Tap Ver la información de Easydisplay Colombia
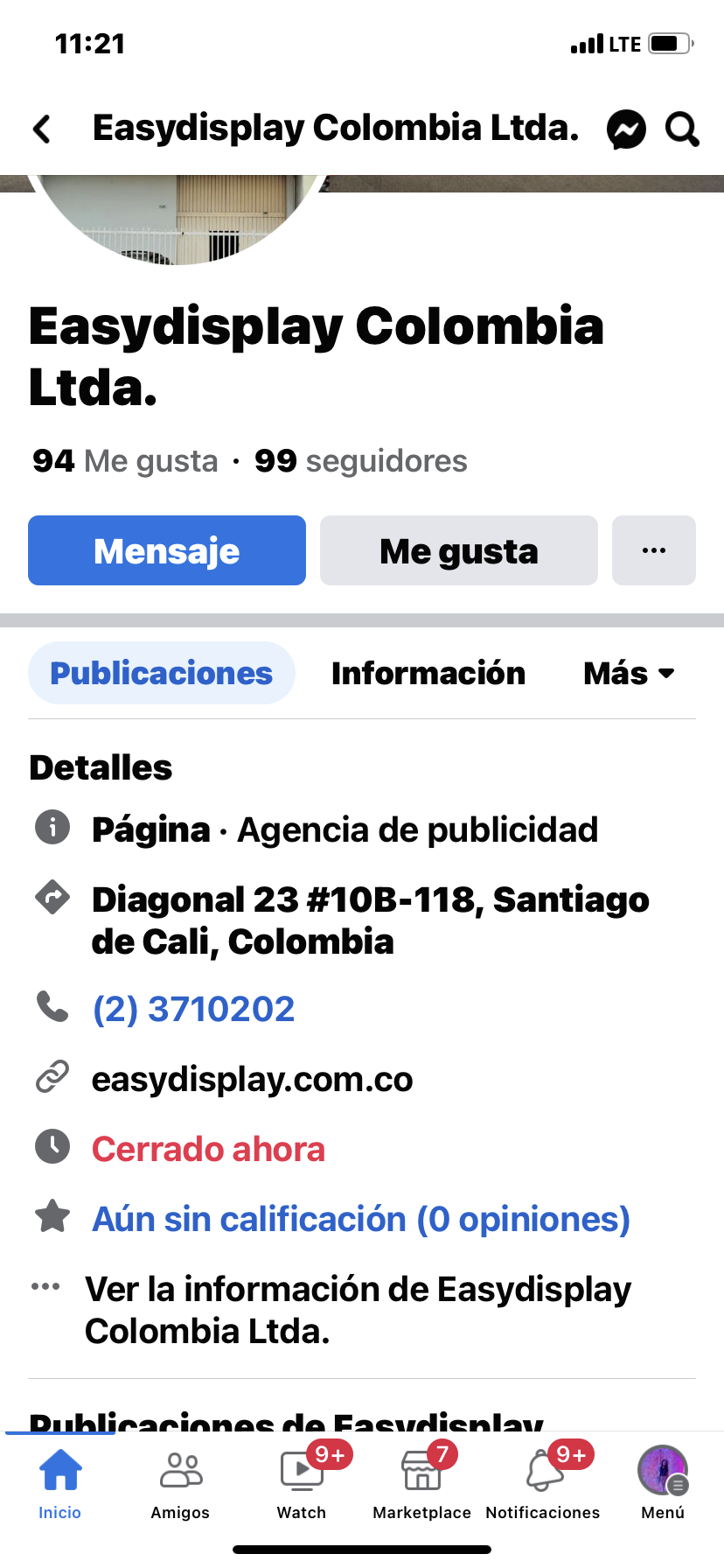Viewport: 724px width, 1568px height. [357, 1310]
